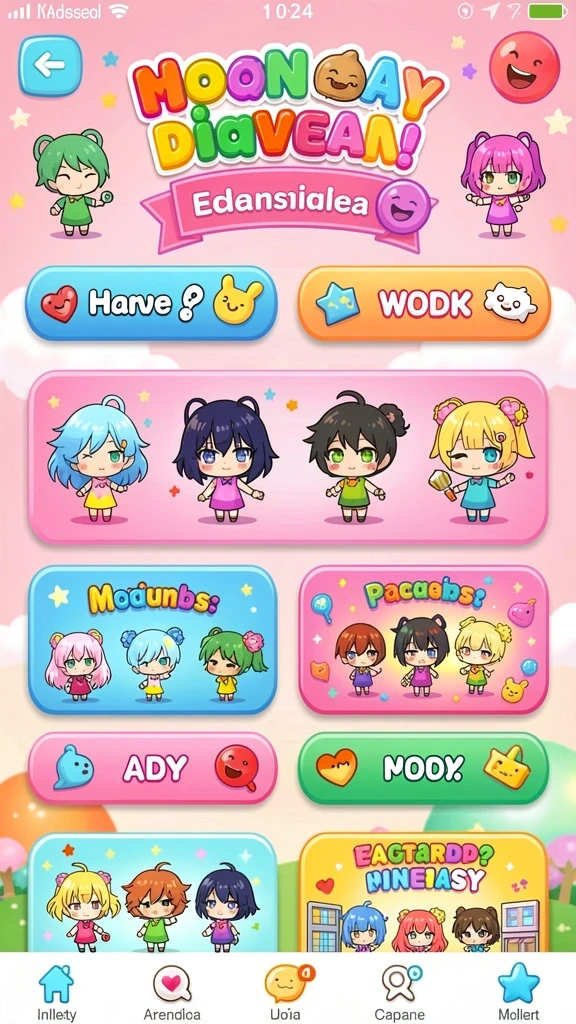Open the blue Harve button
Image resolution: width=576 pixels, height=1024 pixels.
tap(151, 304)
